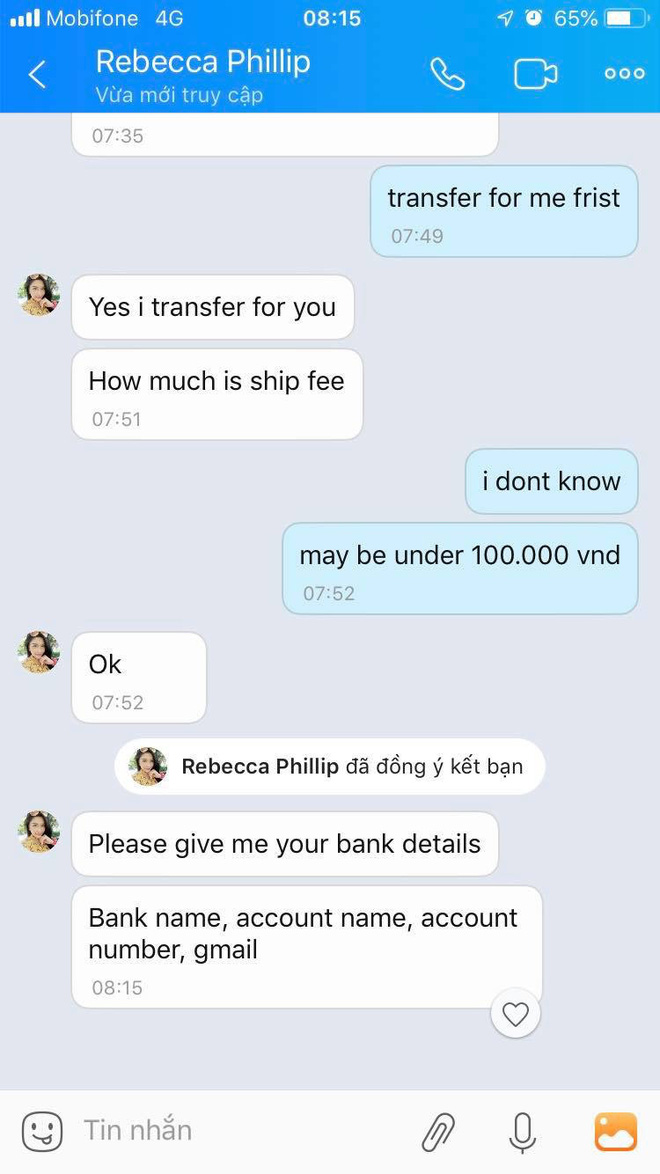Go back from Rebecca Phillip chat
This screenshot has width=660, height=1174.
click(x=37, y=74)
